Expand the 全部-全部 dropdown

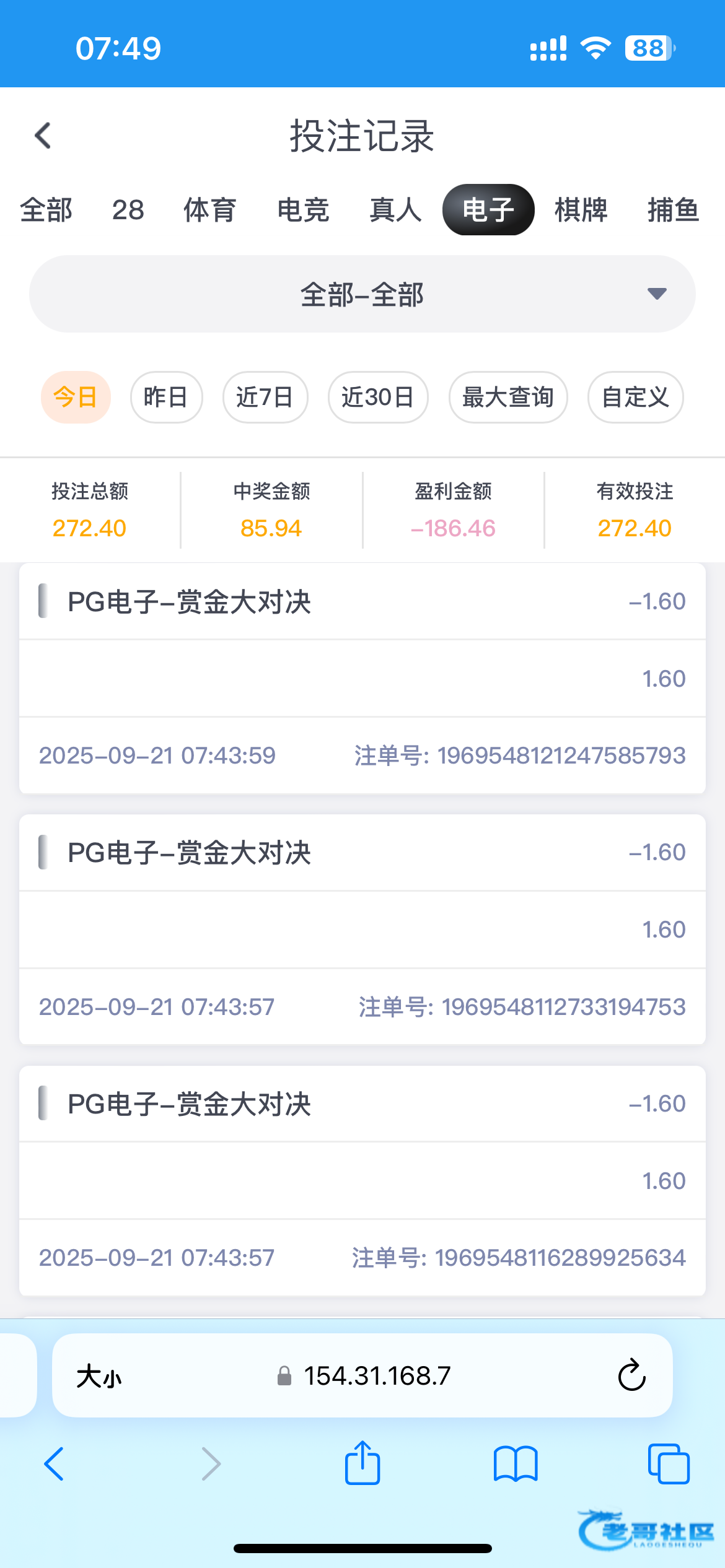pyautogui.click(x=362, y=294)
